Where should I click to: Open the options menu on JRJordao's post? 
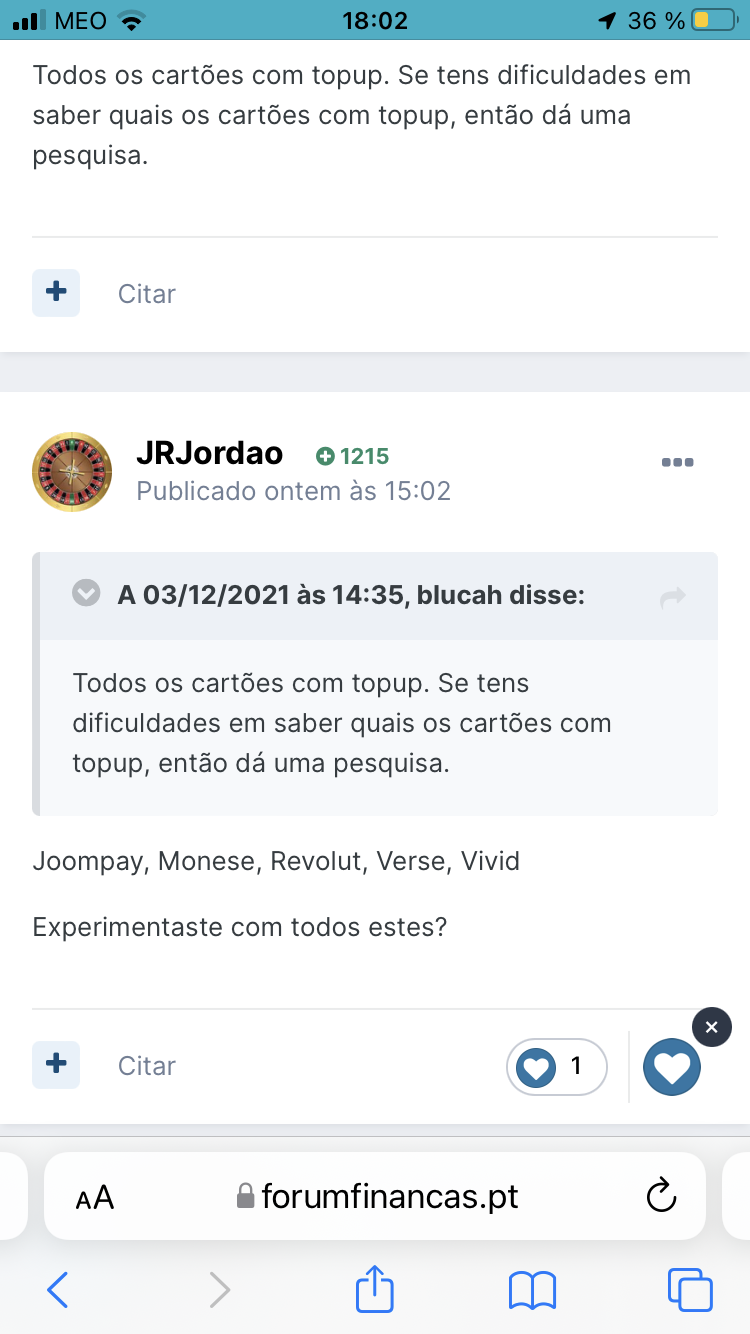pyautogui.click(x=677, y=462)
